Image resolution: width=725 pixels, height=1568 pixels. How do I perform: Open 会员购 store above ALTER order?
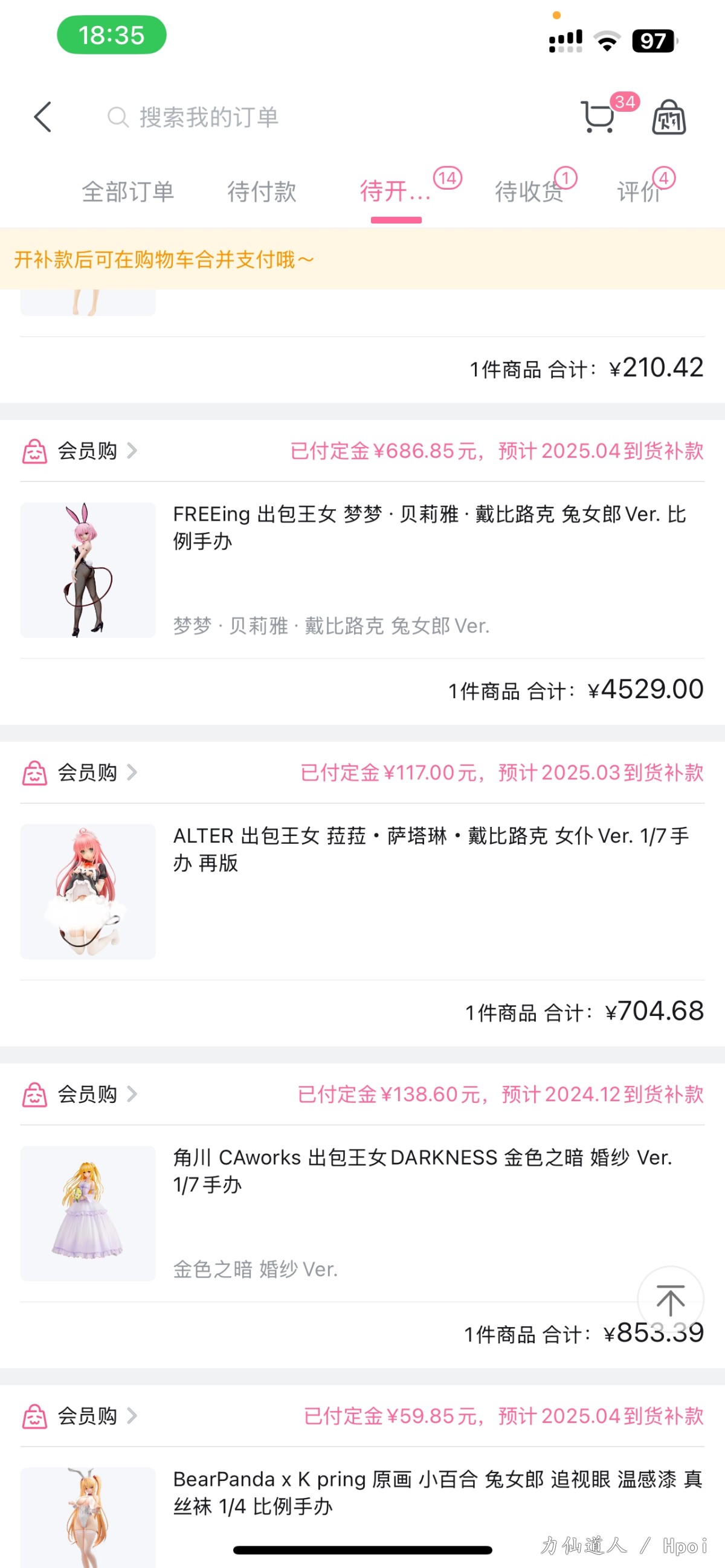pos(86,773)
